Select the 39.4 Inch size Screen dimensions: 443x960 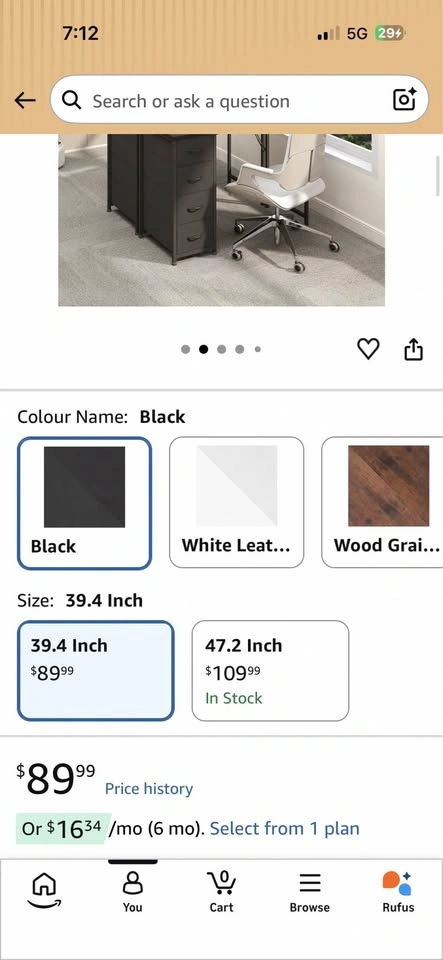[x=95, y=671]
